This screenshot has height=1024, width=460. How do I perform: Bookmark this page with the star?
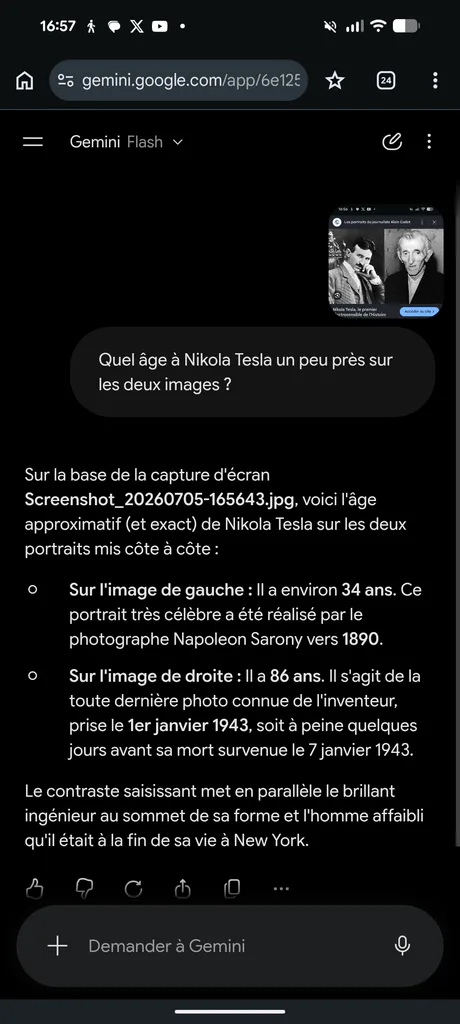(x=335, y=81)
